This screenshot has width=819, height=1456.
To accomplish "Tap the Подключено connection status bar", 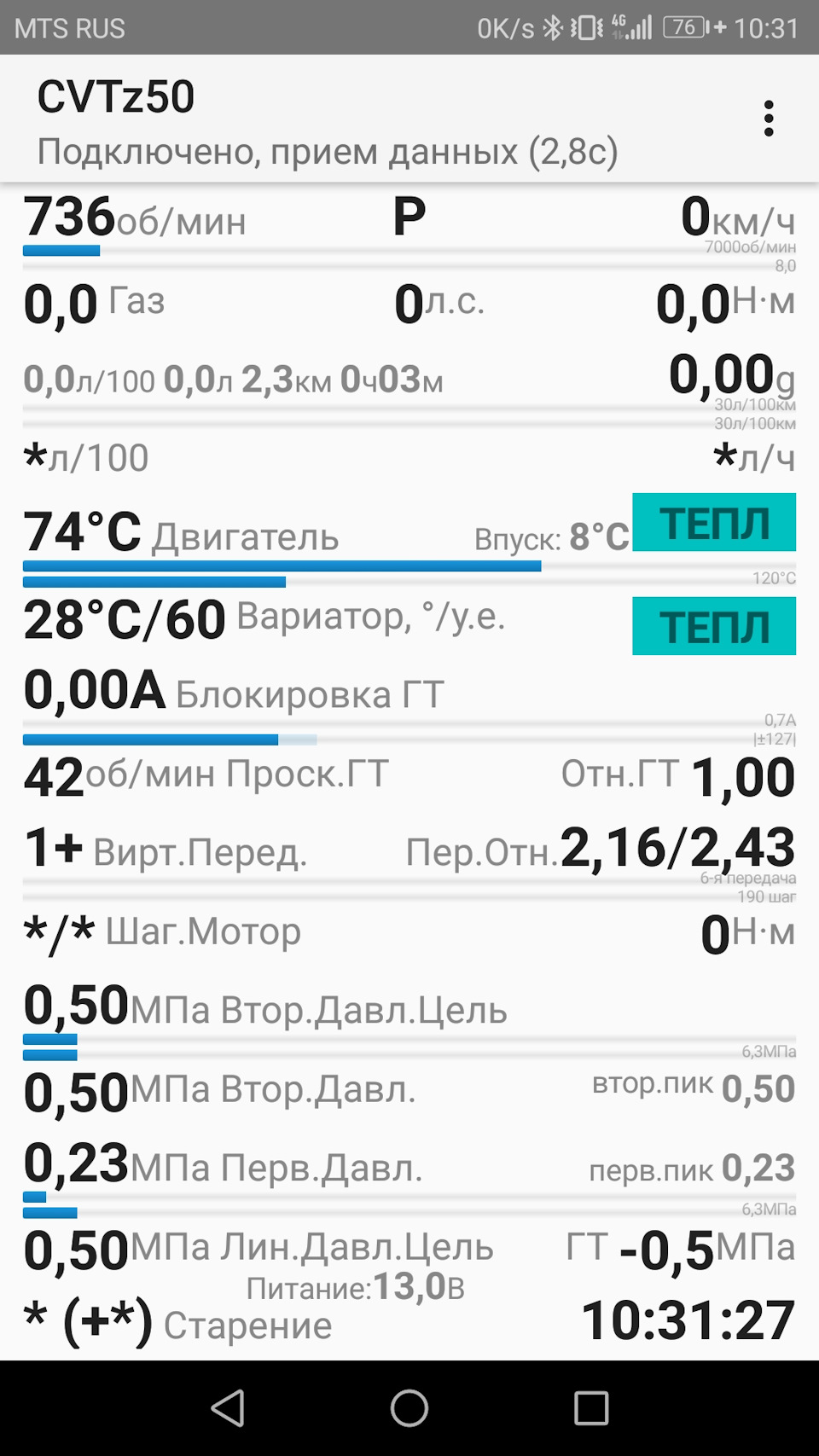I will click(x=327, y=152).
